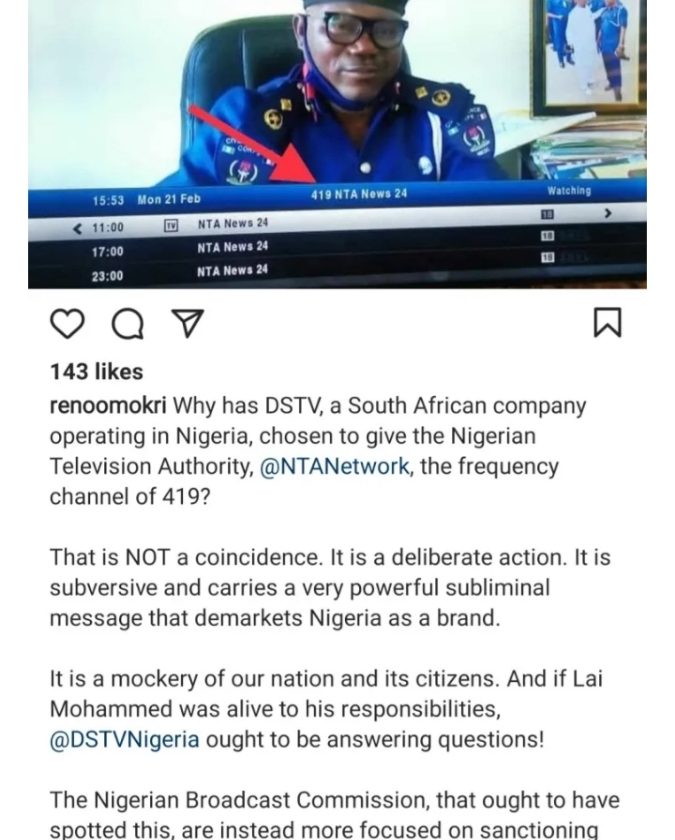Share this post via send icon
The image size is (675, 840).
(188, 323)
